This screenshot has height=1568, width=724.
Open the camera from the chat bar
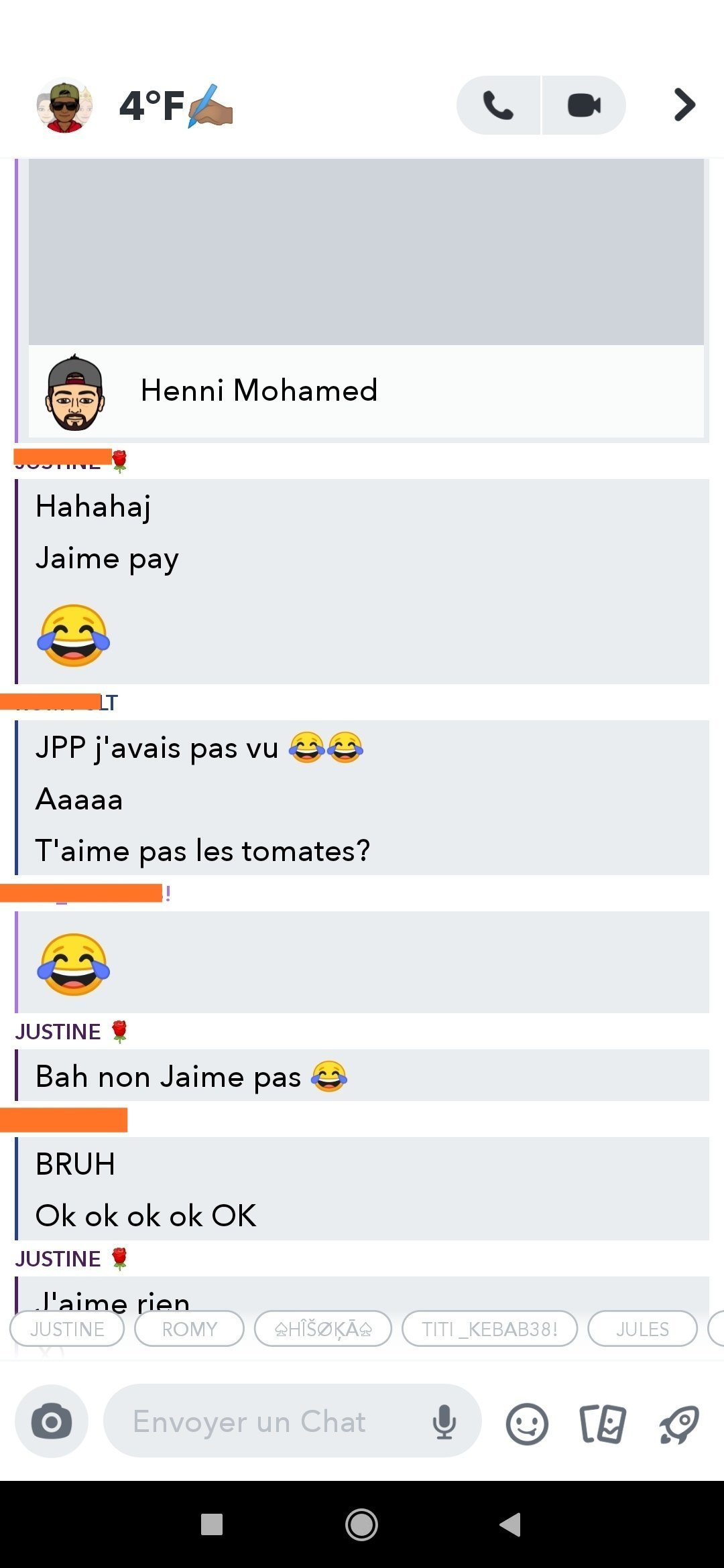tap(52, 1421)
